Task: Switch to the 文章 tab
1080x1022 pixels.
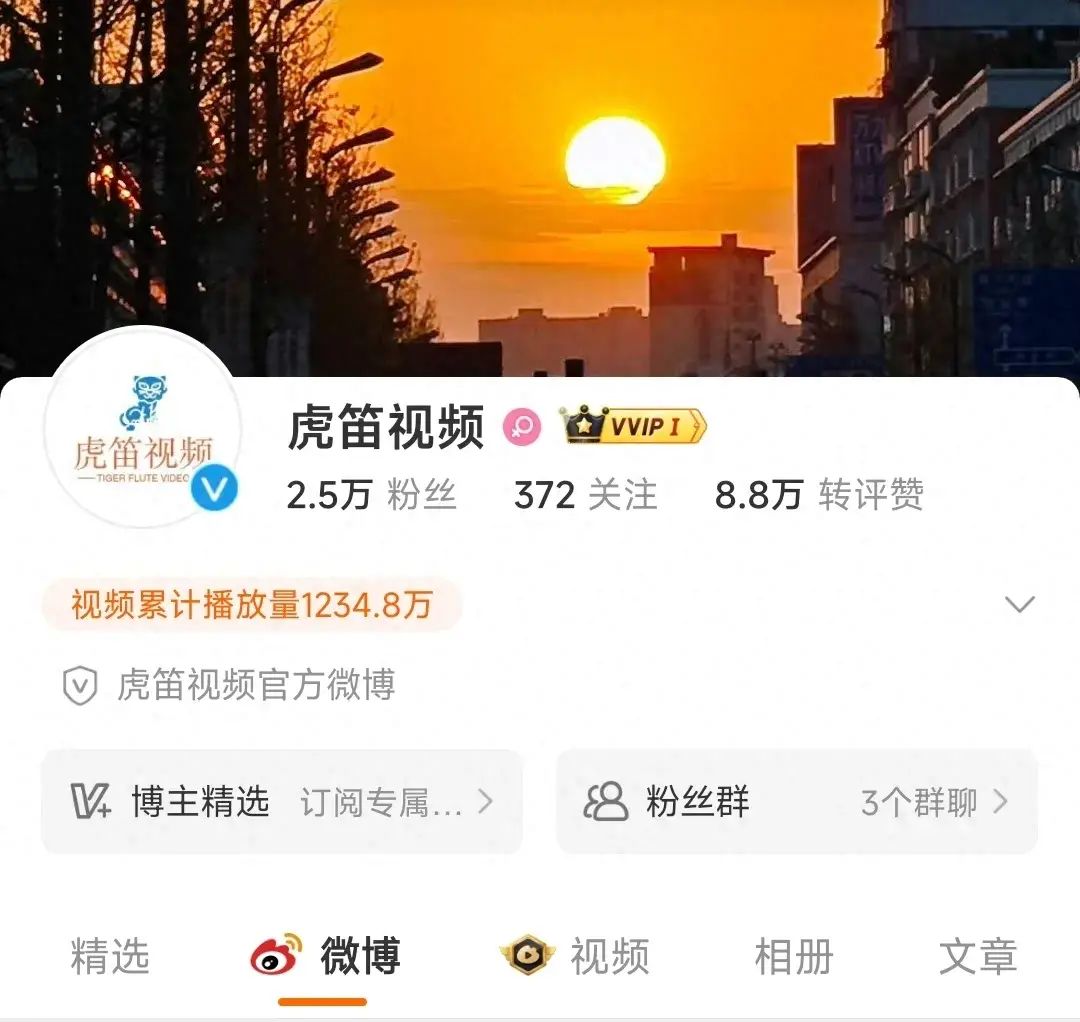Action: pyautogui.click(x=978, y=956)
